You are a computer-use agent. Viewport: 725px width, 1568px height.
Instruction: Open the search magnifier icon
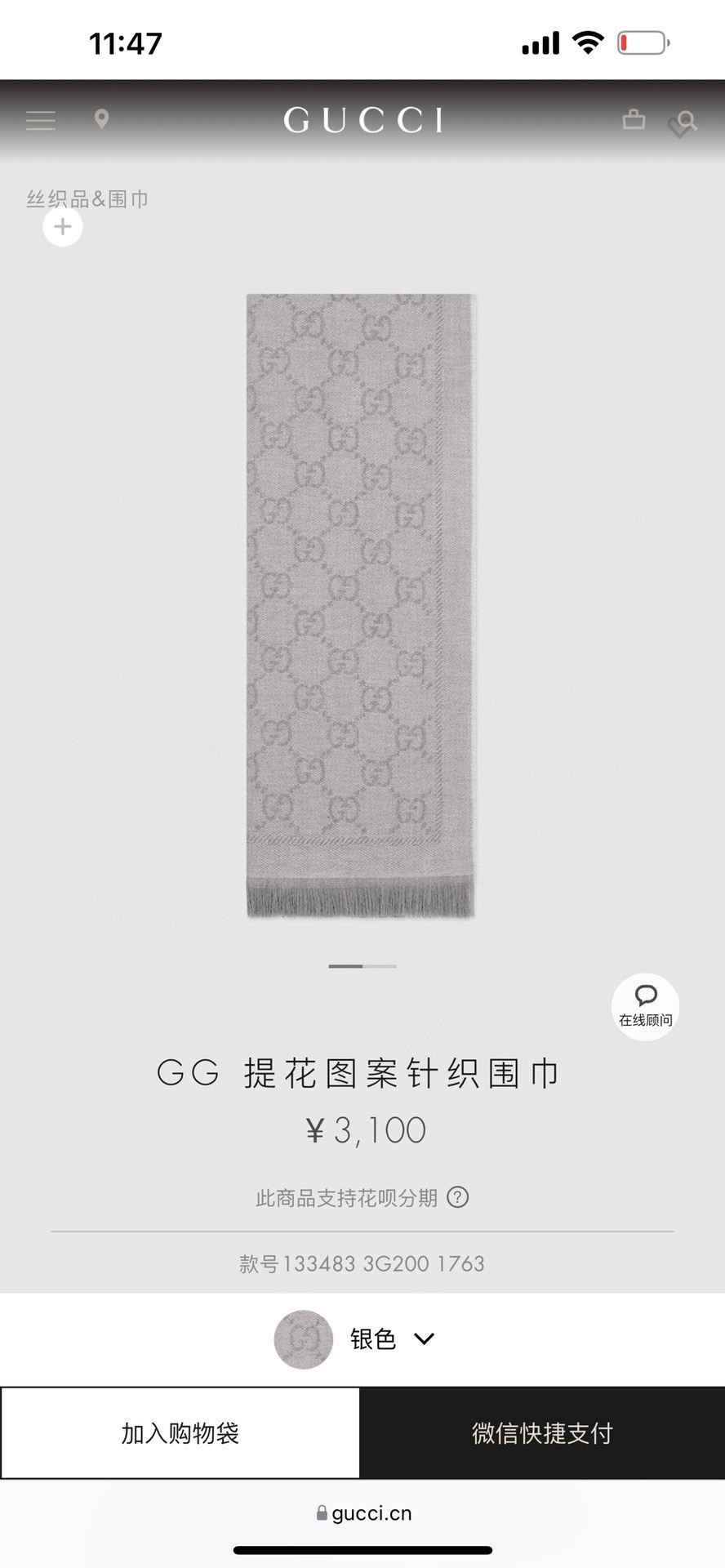click(x=686, y=122)
